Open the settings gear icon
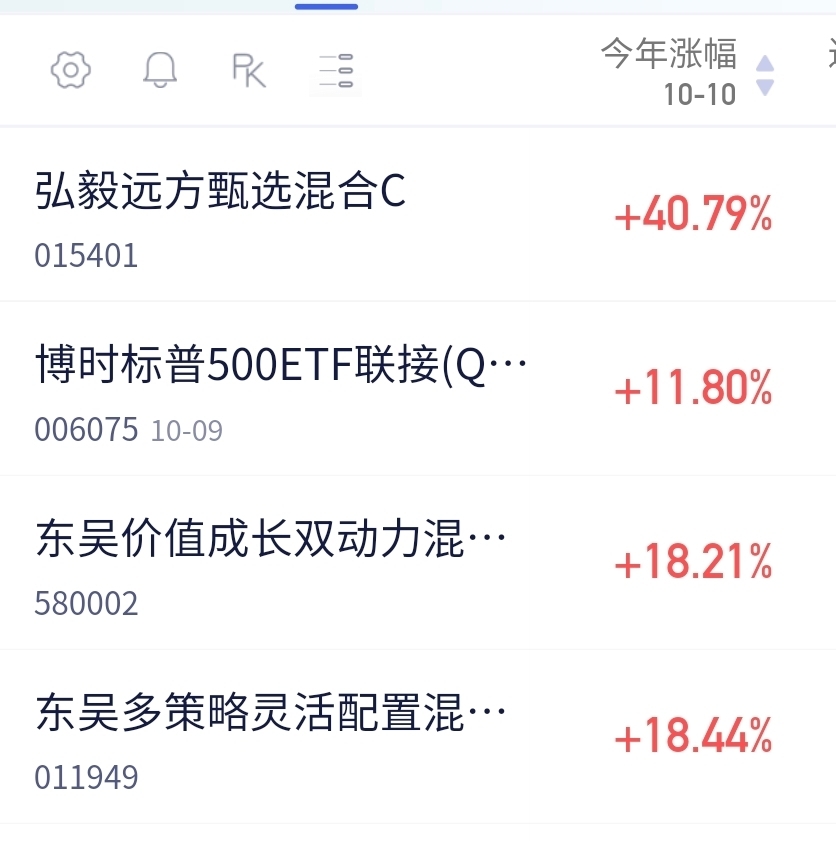836x841 pixels. [70, 70]
